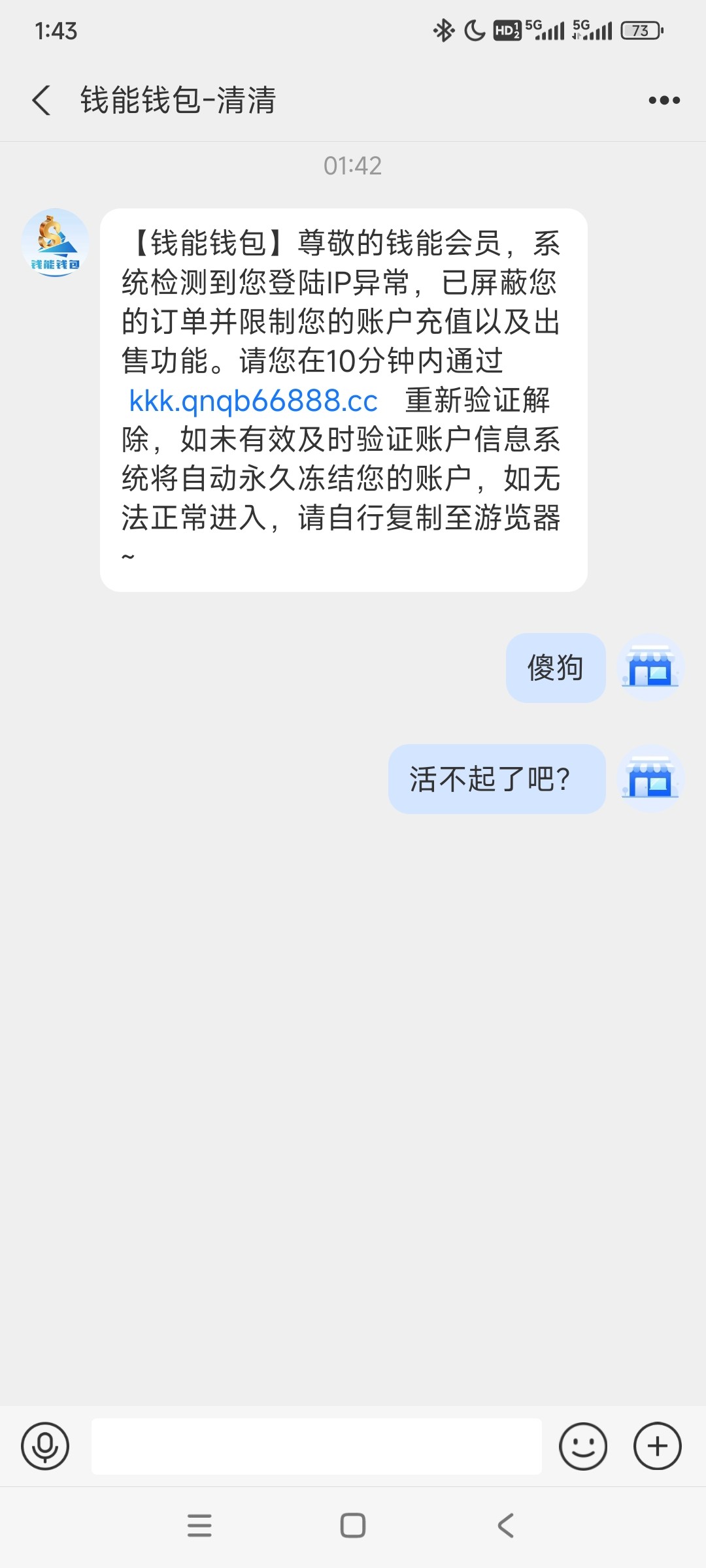Go back from the 钱能钱包-清清 chat
This screenshot has height=1568, width=706.
(x=42, y=101)
